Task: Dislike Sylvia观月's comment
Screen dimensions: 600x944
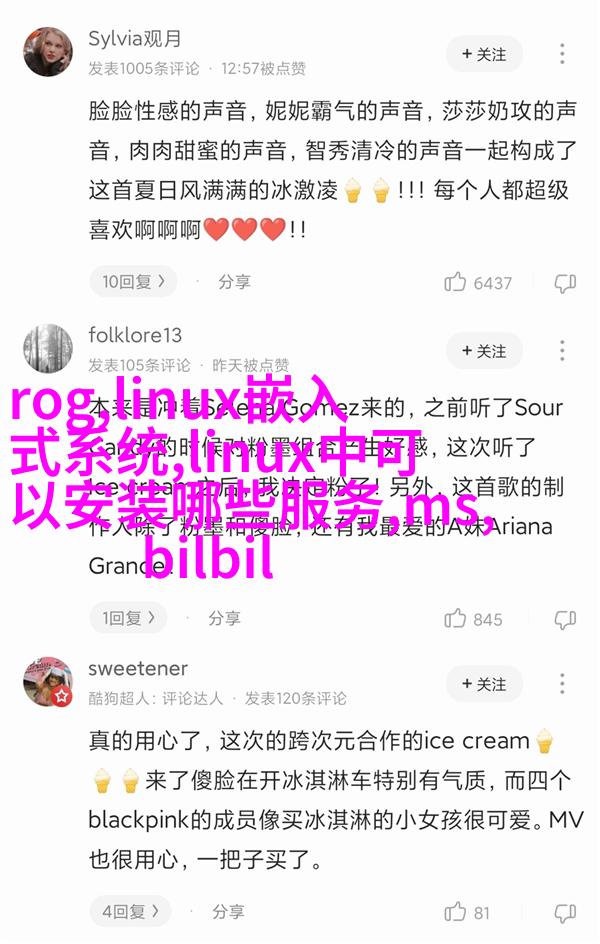Action: [x=565, y=283]
